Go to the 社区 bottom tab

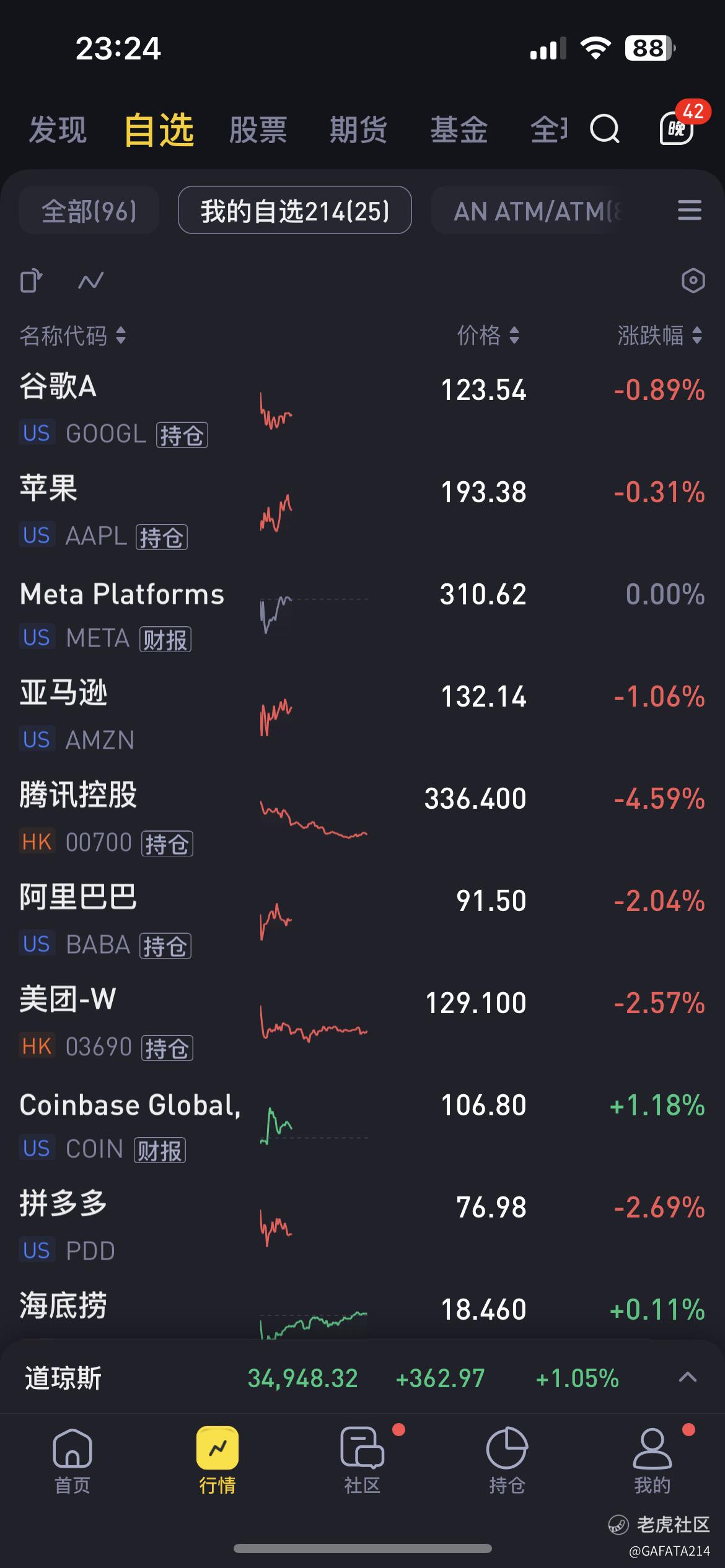362,1459
